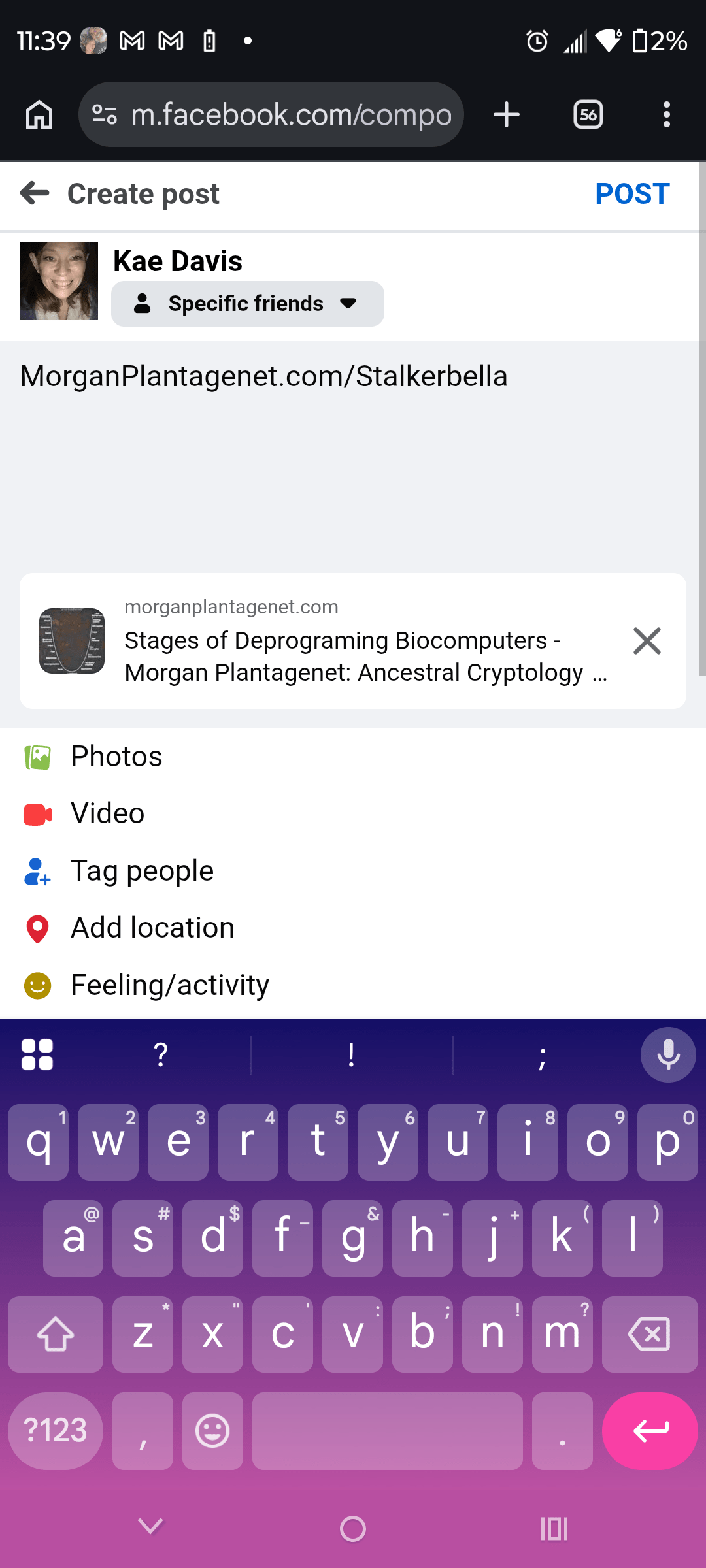
Task: Switch keyboard to numbers with ?123 key
Action: pos(55,1430)
